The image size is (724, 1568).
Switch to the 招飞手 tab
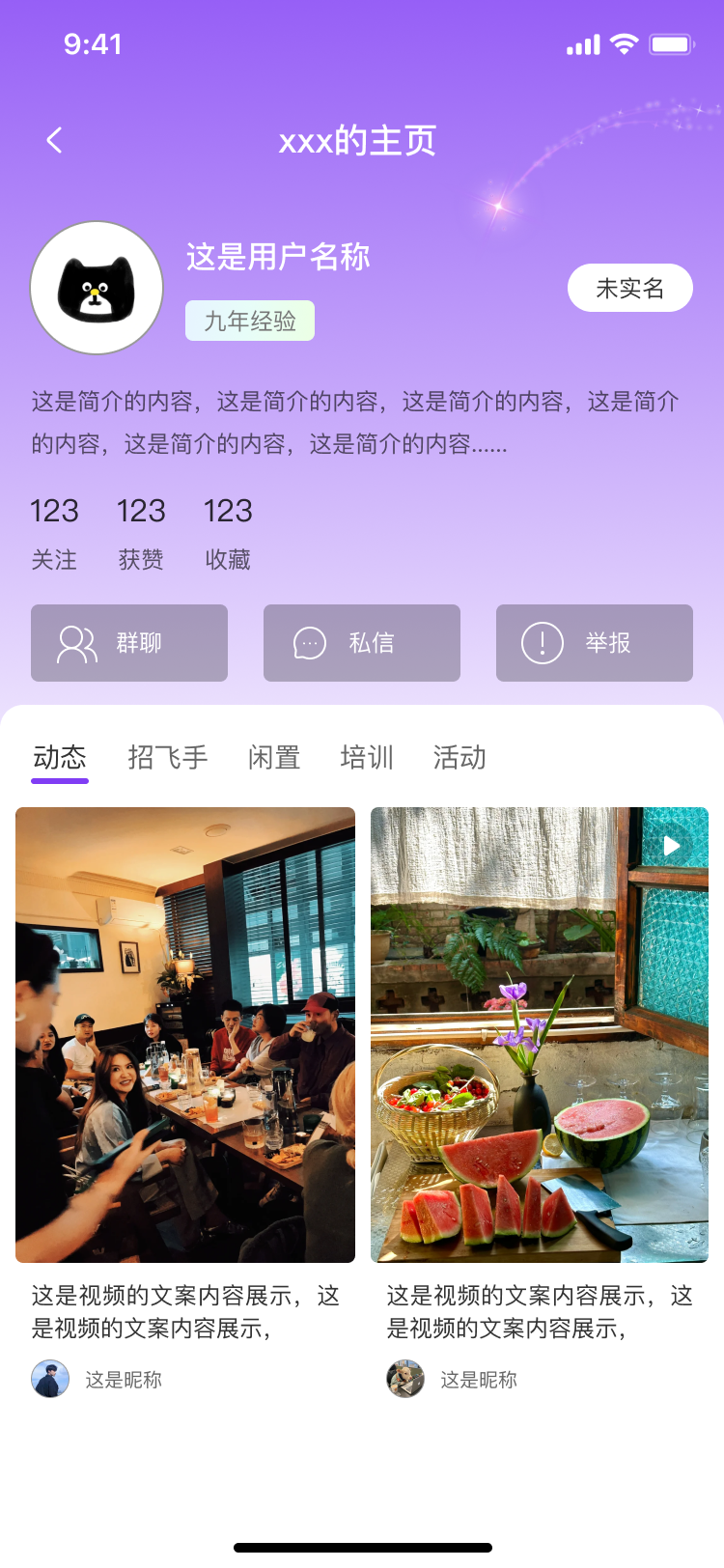[x=168, y=758]
